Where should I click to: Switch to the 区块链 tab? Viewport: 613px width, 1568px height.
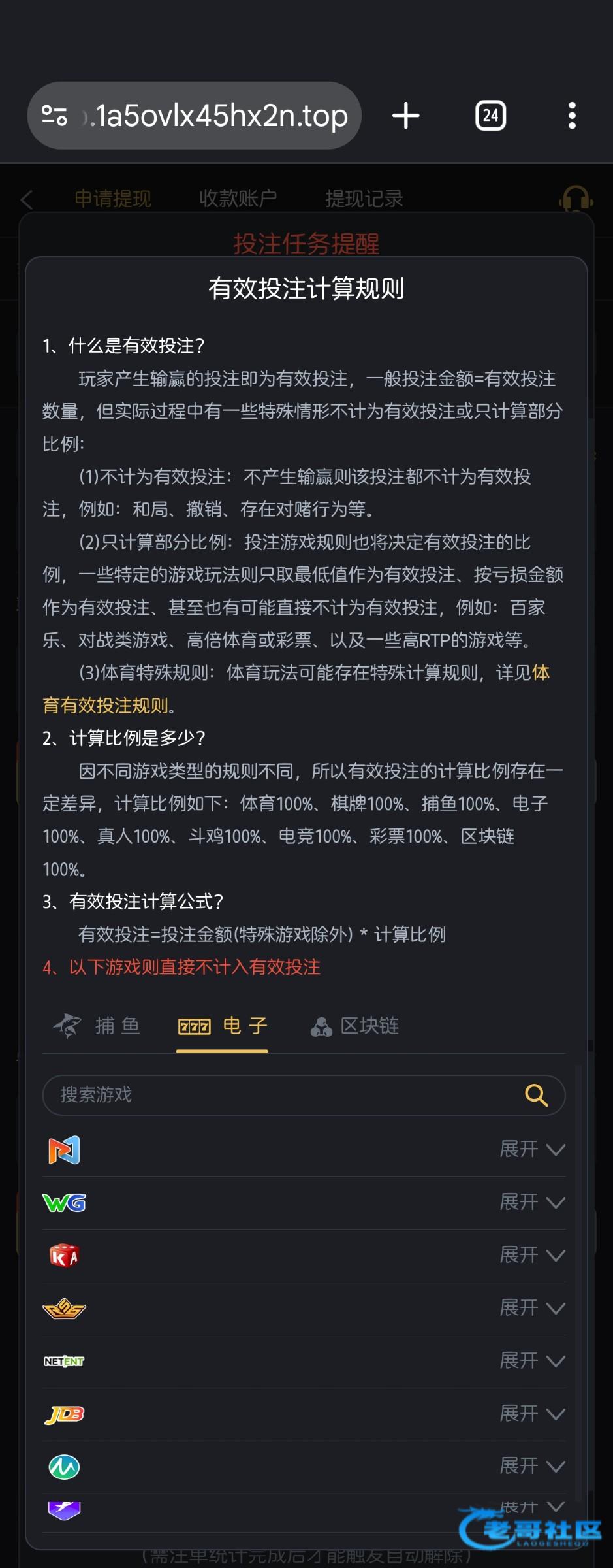pos(354,1026)
